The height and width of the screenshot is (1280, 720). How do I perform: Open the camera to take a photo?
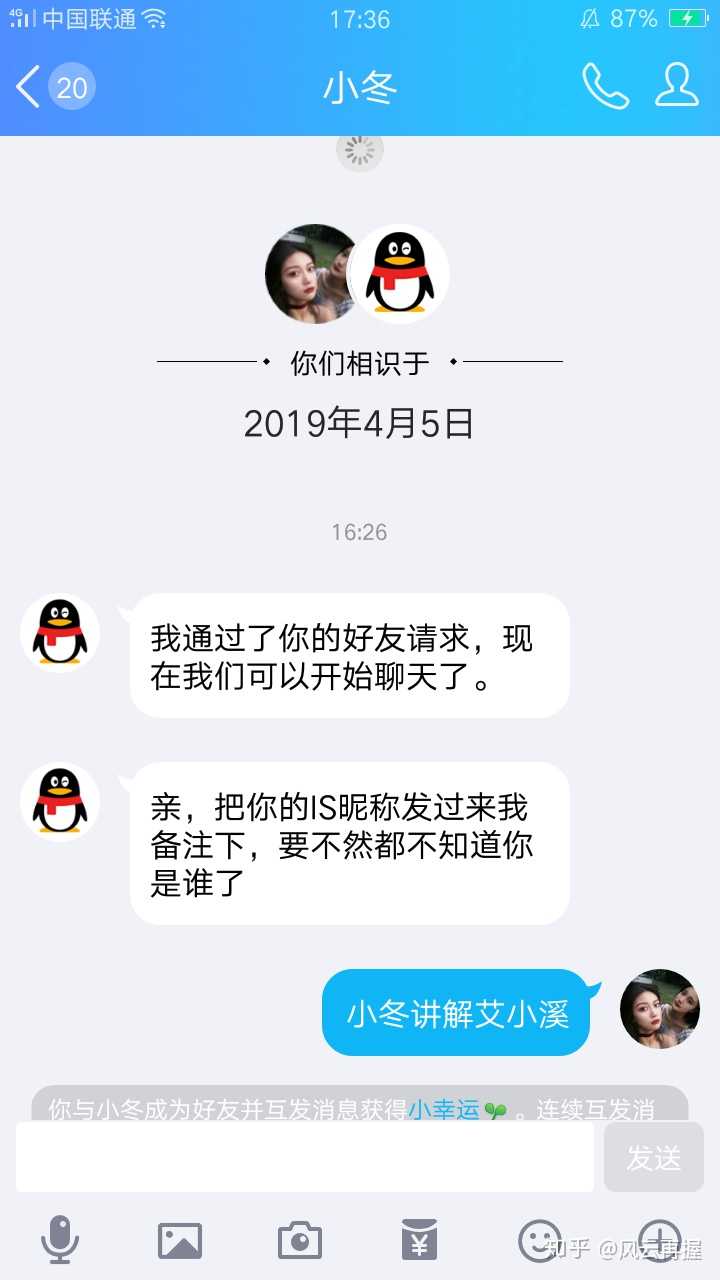coord(300,1240)
